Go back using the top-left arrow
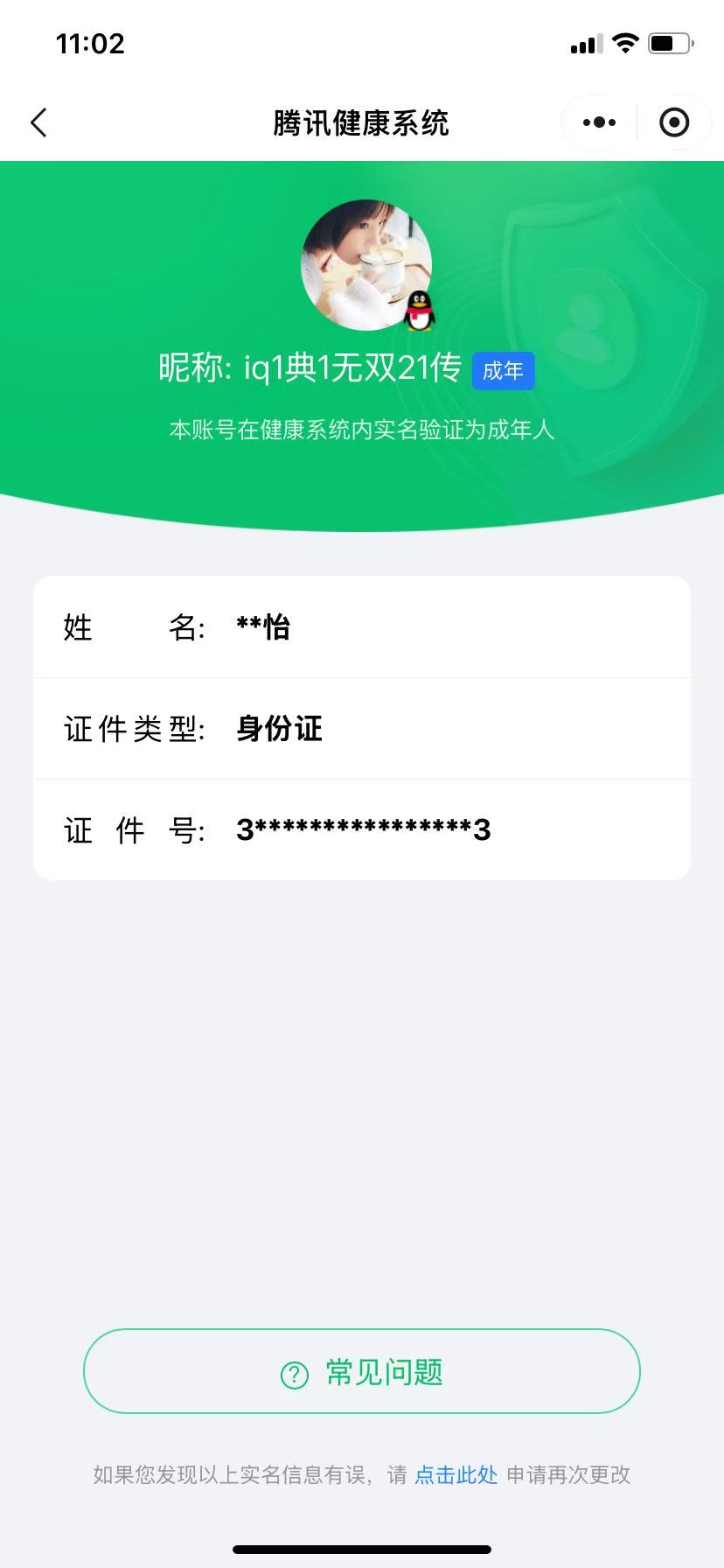Screen dimensions: 724x1568 pos(38,122)
